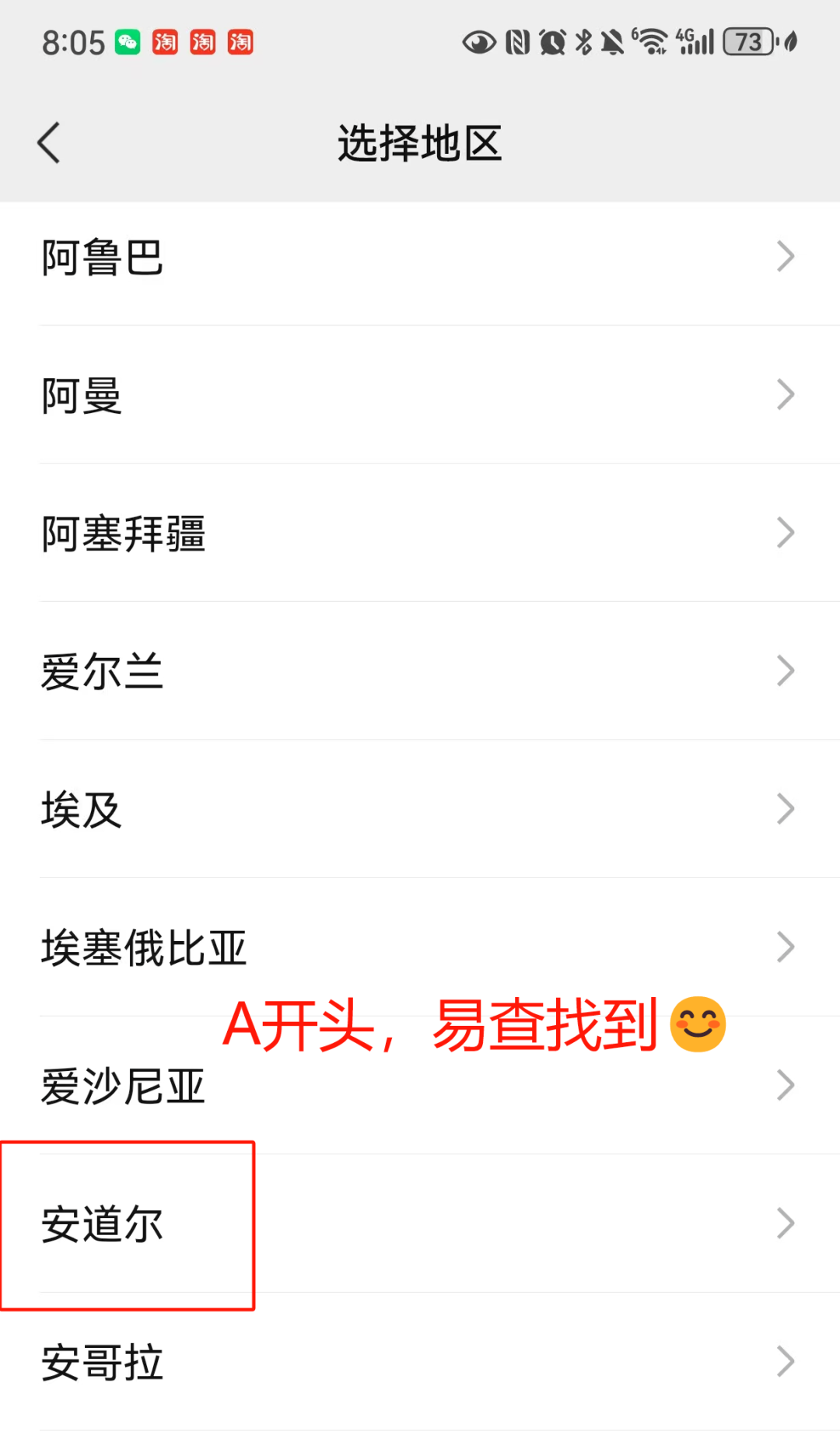Pick 埃及 from the list
Image resolution: width=840 pixels, height=1456 pixels.
pyautogui.click(x=420, y=810)
